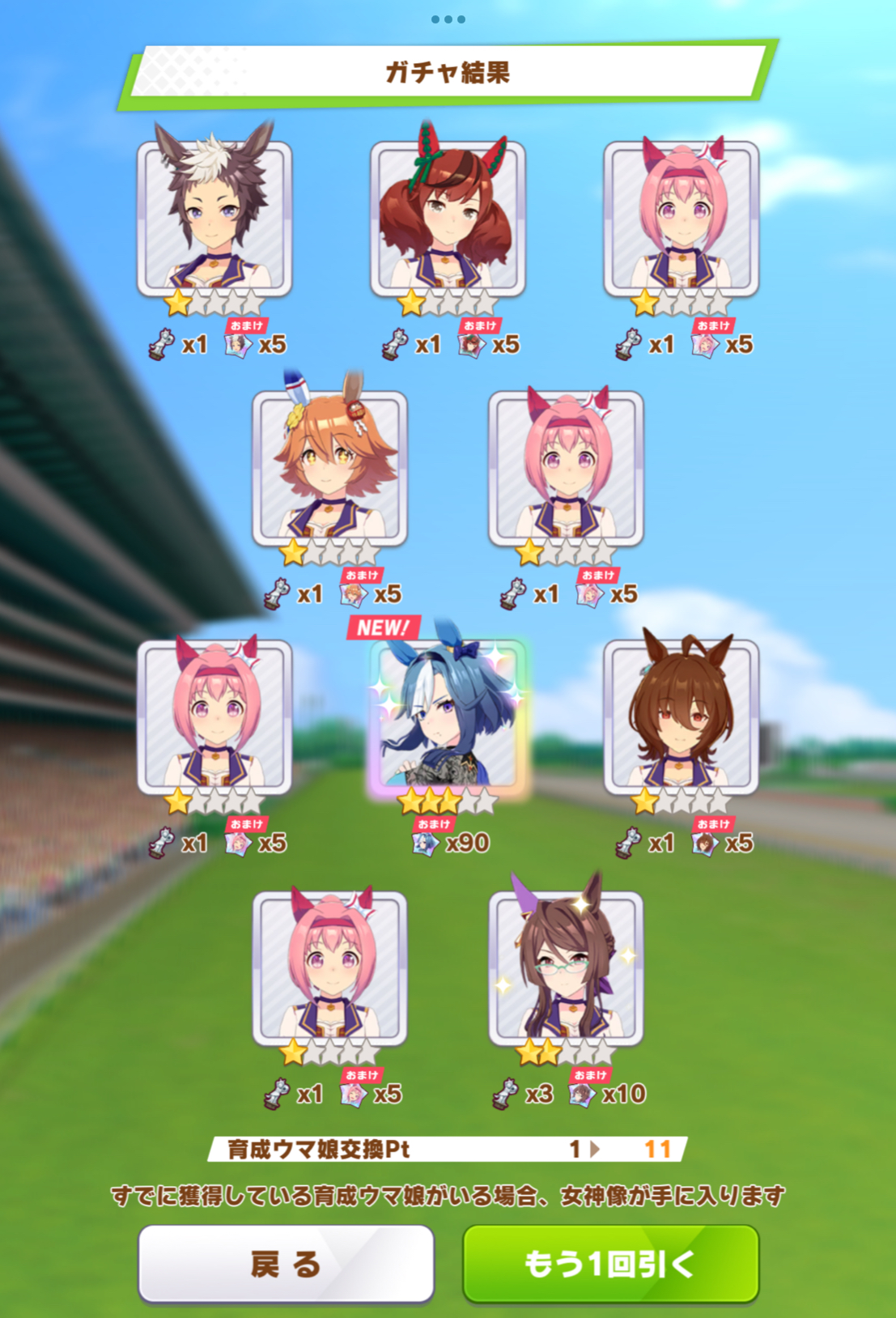896x1318 pixels.
Task: Open the black-and-white haired character card
Action: 214,217
